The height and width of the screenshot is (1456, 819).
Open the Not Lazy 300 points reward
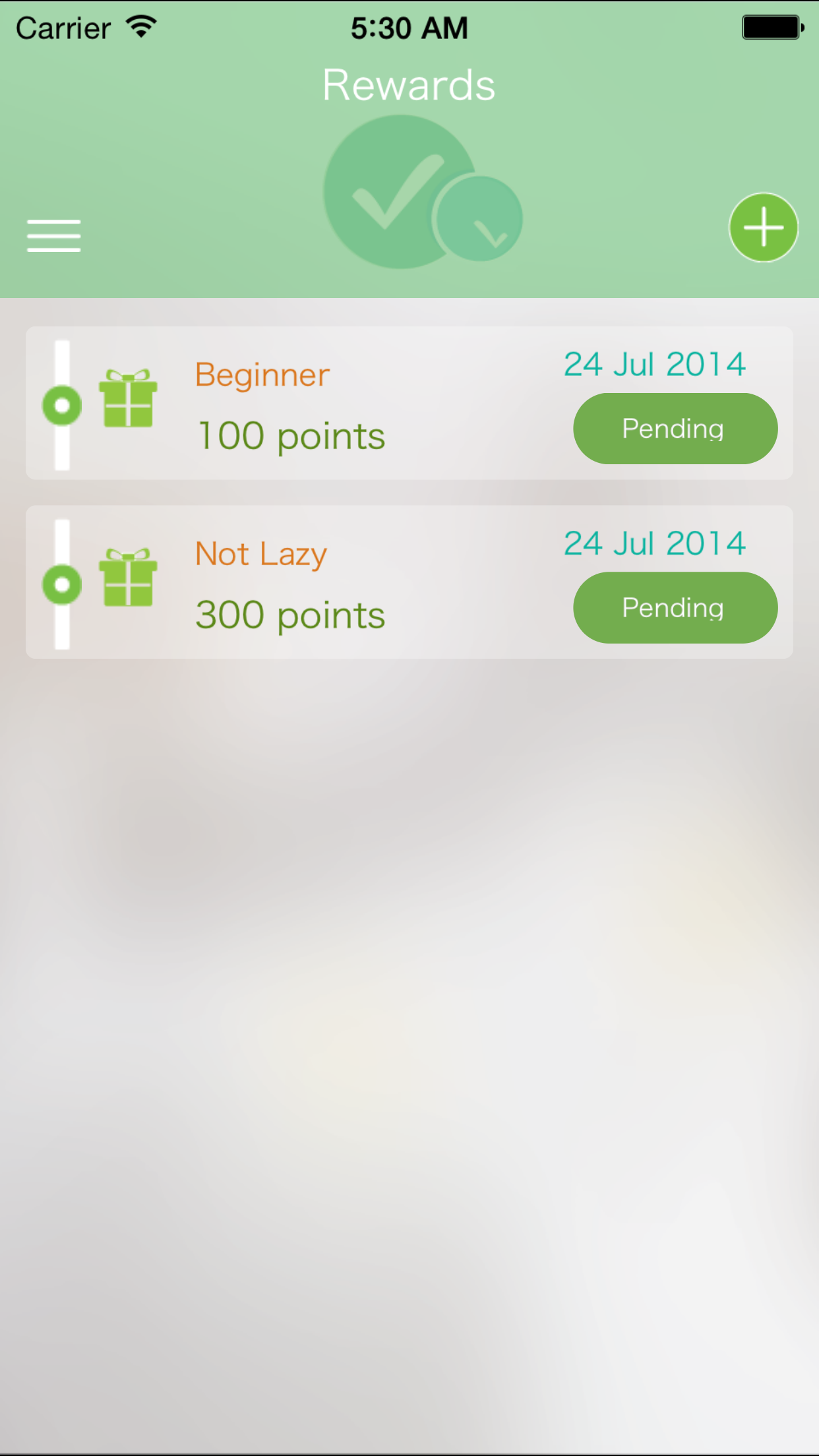[409, 582]
